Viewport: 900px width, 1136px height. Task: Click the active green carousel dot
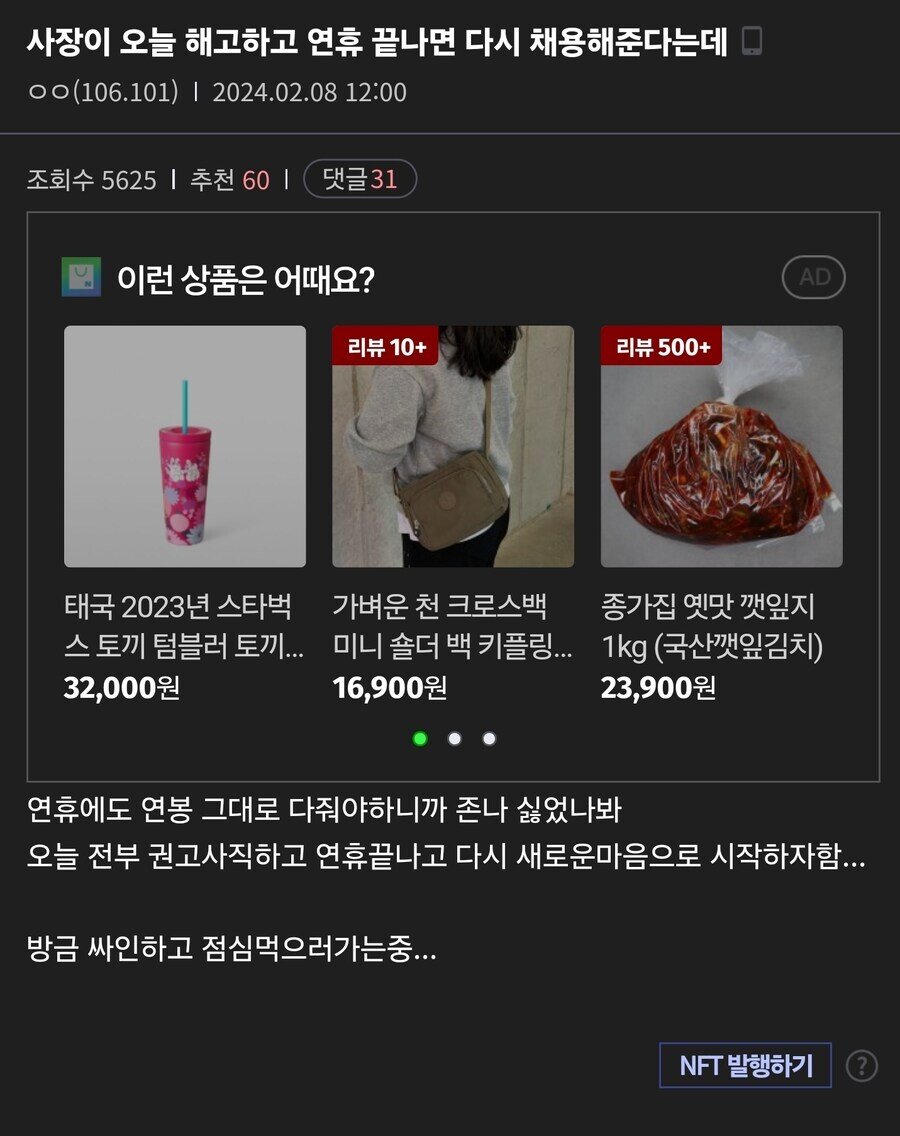click(421, 738)
